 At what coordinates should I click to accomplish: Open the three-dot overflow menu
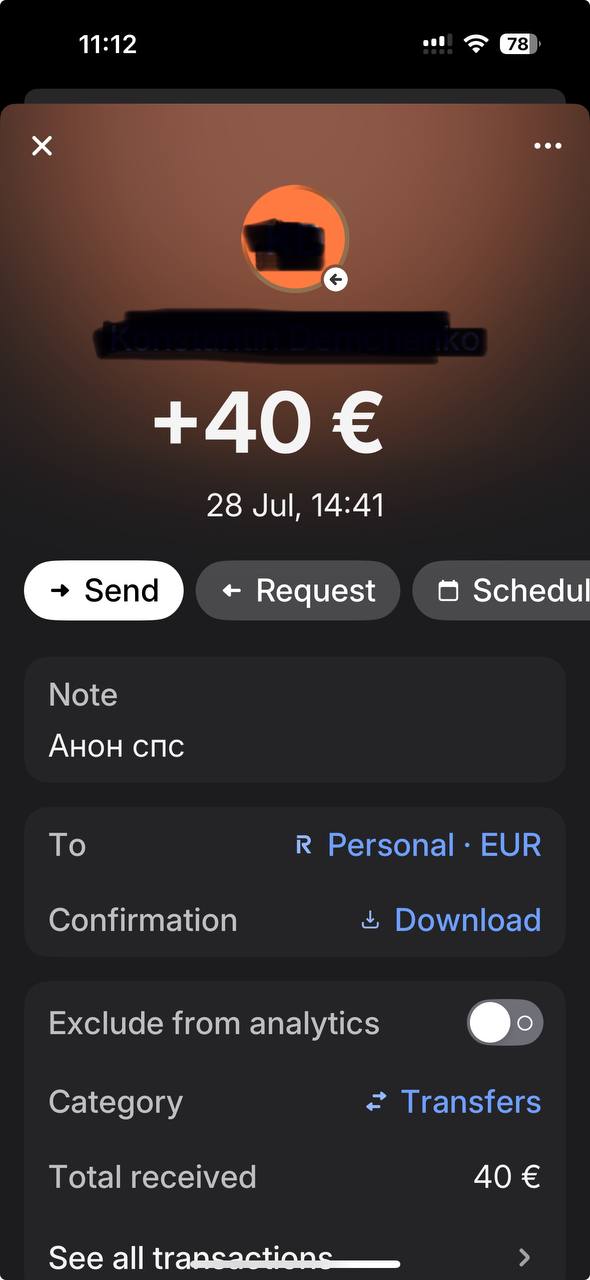pos(548,146)
